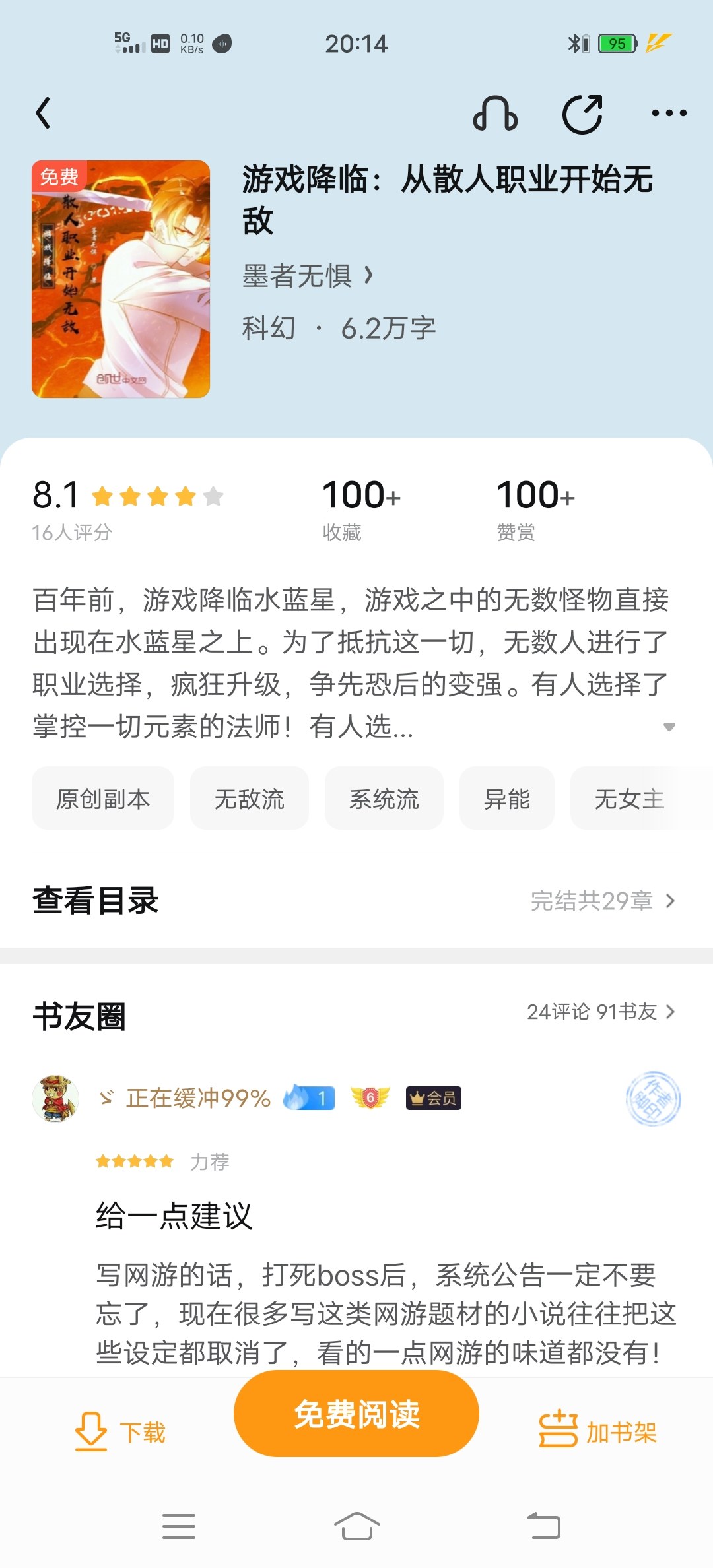Open the audiobook headphones icon
This screenshot has width=713, height=1568.
point(495,114)
